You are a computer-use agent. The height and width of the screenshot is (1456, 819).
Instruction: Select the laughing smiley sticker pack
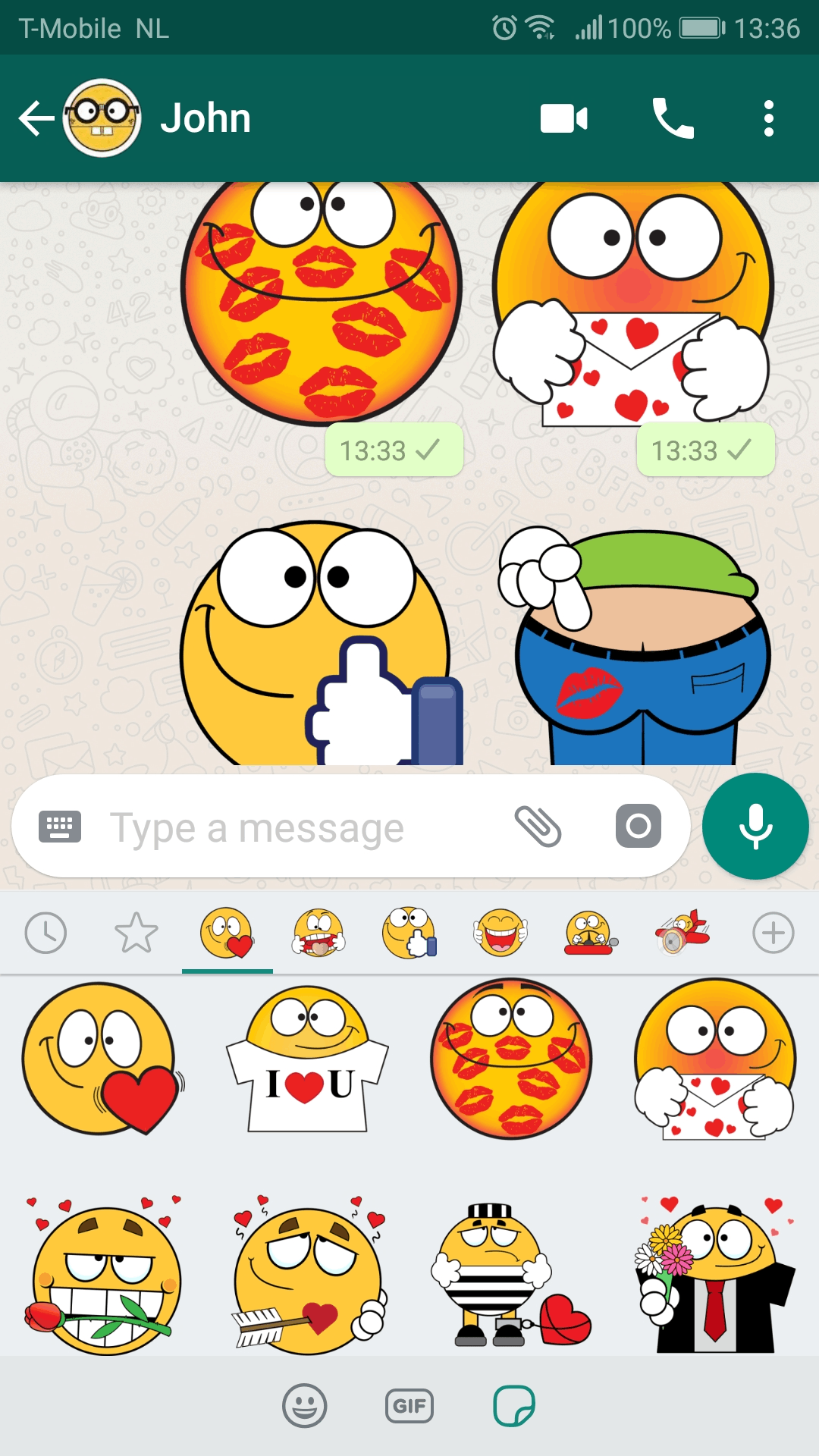(x=499, y=933)
